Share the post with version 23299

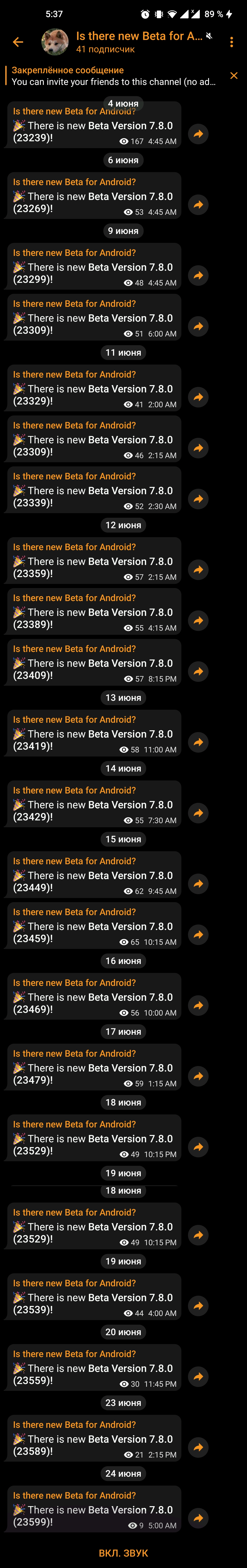pyautogui.click(x=198, y=276)
